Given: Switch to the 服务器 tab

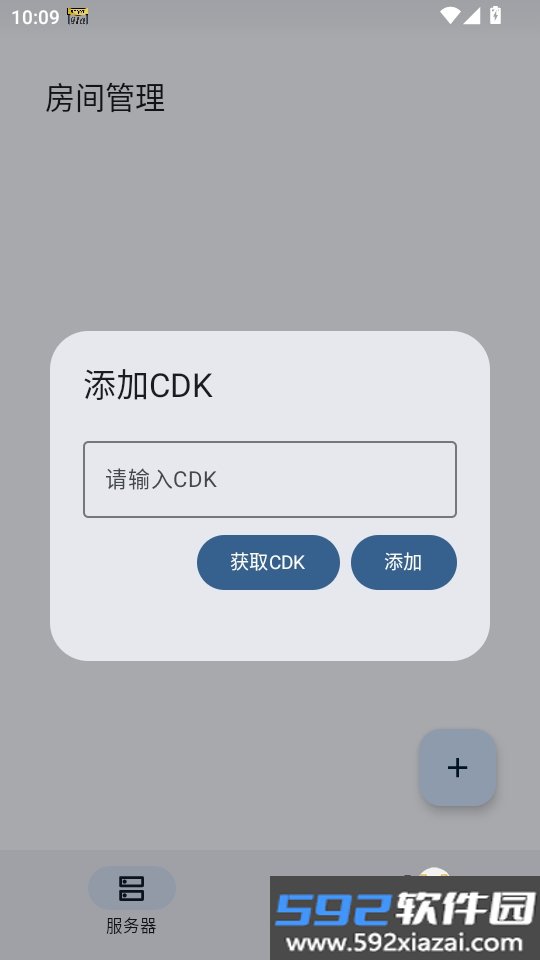Looking at the screenshot, I should (x=132, y=901).
